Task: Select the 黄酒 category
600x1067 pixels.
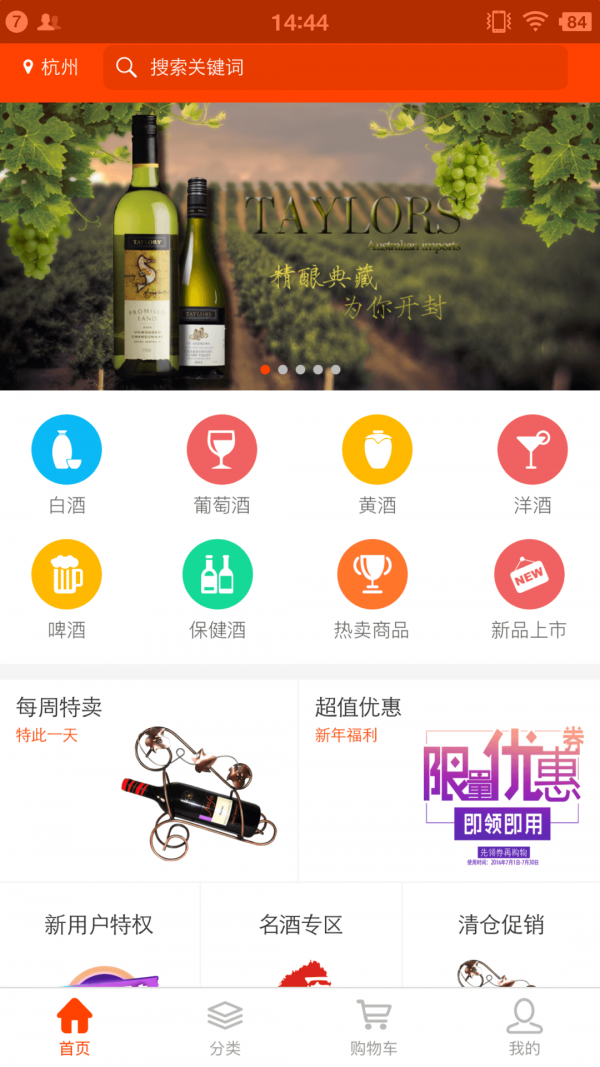Action: [377, 464]
